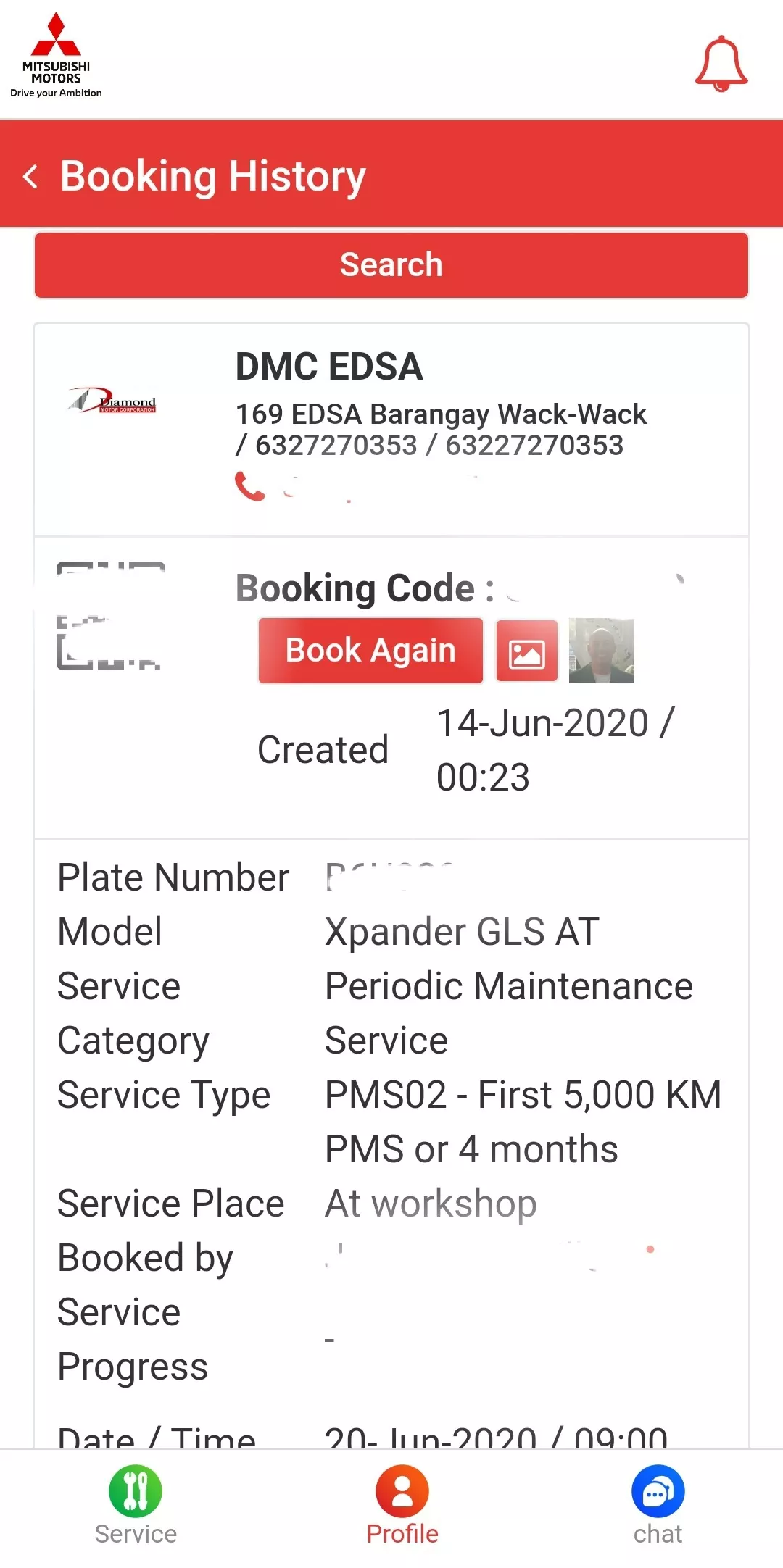
Task: Select the Service label in bottom navigation
Action: point(135,1532)
